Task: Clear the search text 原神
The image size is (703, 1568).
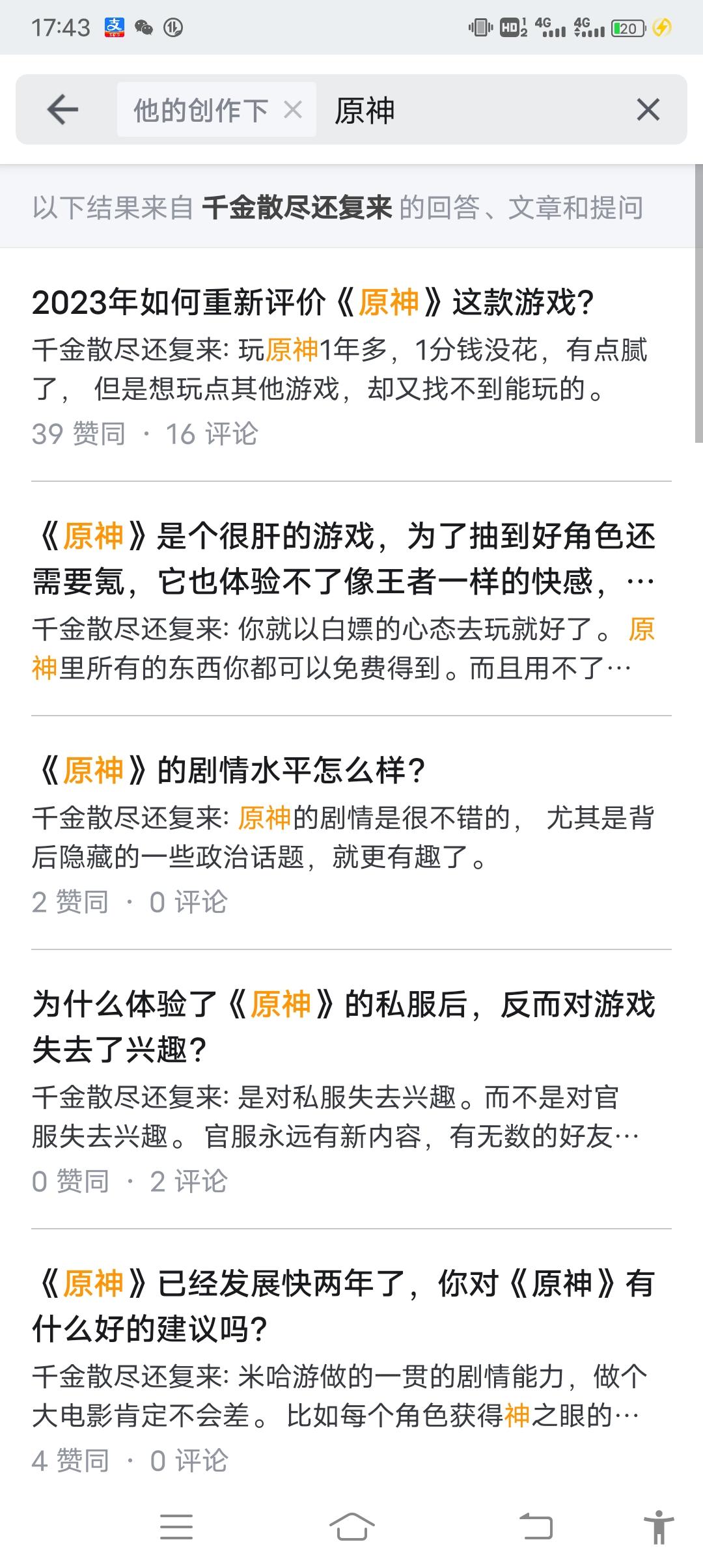Action: point(648,109)
